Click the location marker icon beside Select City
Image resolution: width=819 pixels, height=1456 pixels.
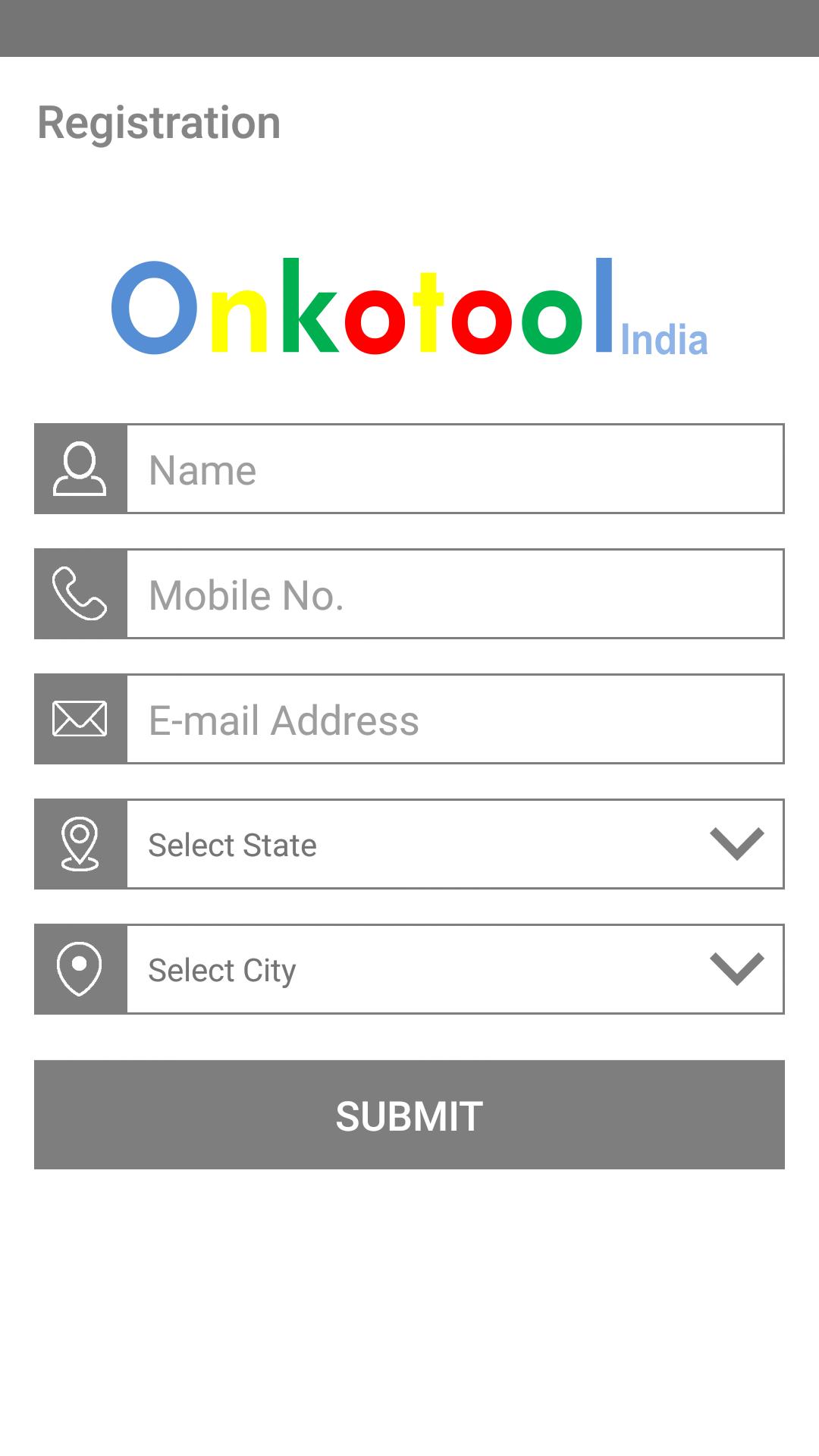(x=79, y=968)
